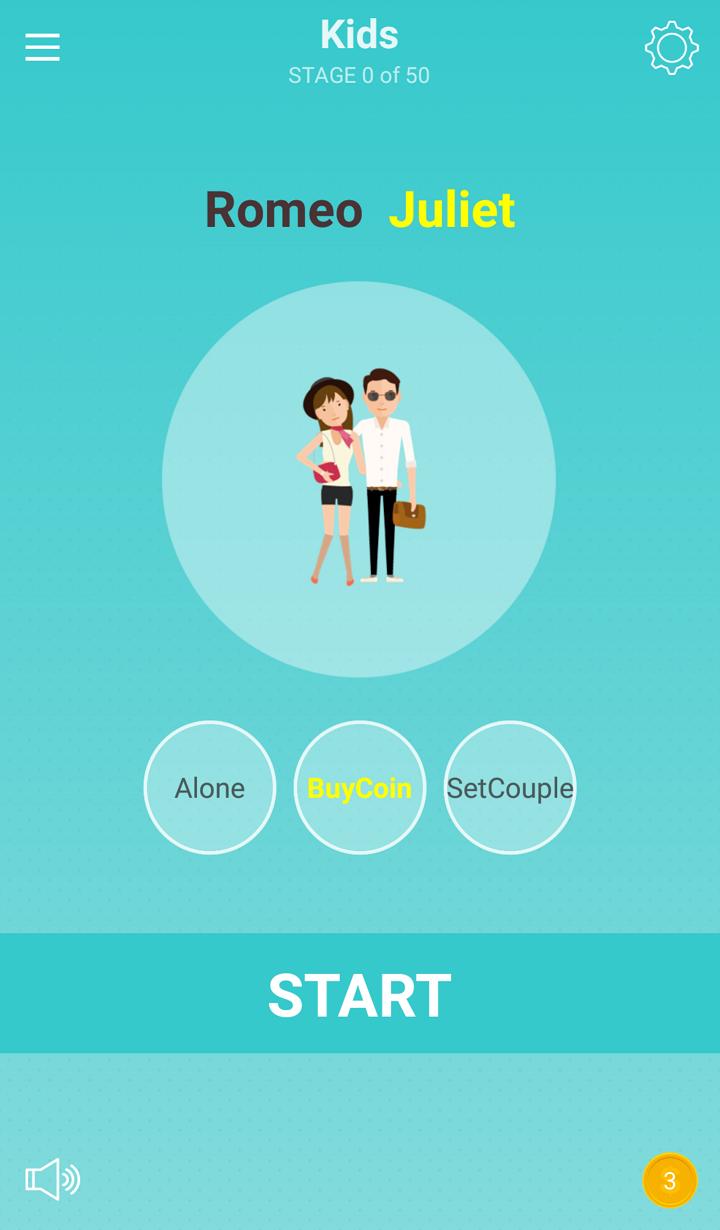The width and height of the screenshot is (720, 1230).
Task: Choose SetCouple option
Action: 510,788
